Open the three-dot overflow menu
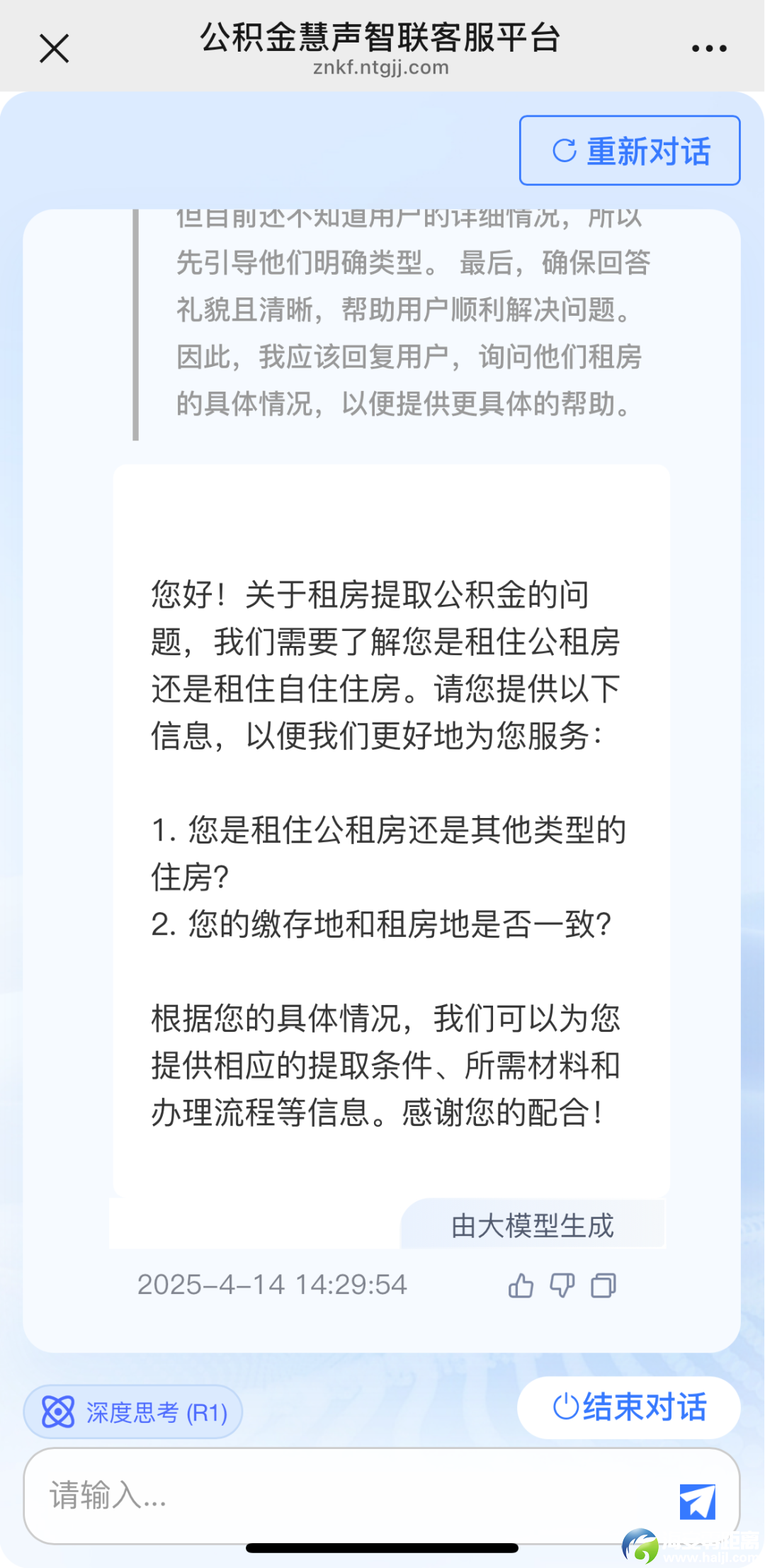 pyautogui.click(x=709, y=49)
